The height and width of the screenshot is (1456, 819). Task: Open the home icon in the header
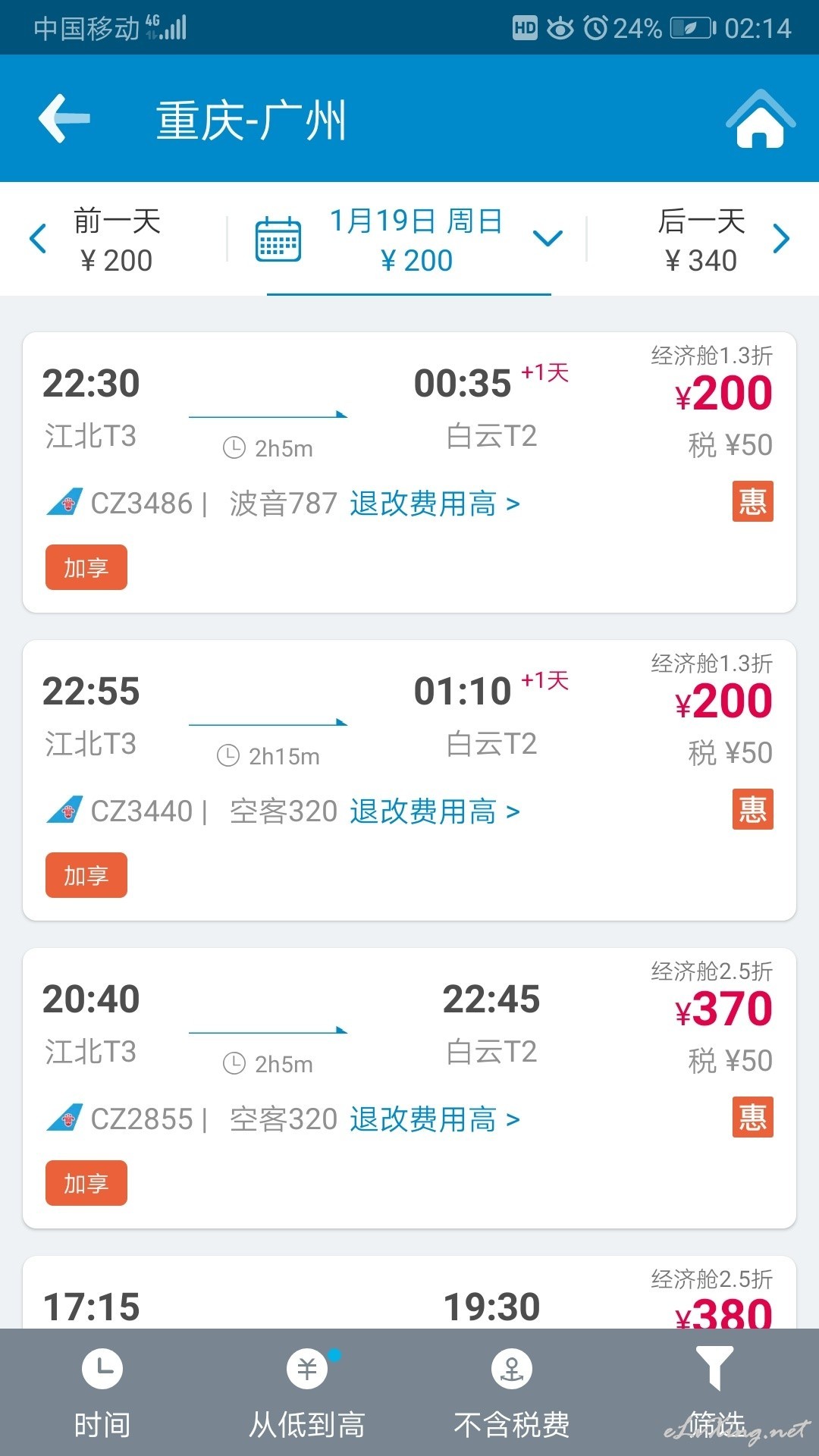click(x=761, y=118)
